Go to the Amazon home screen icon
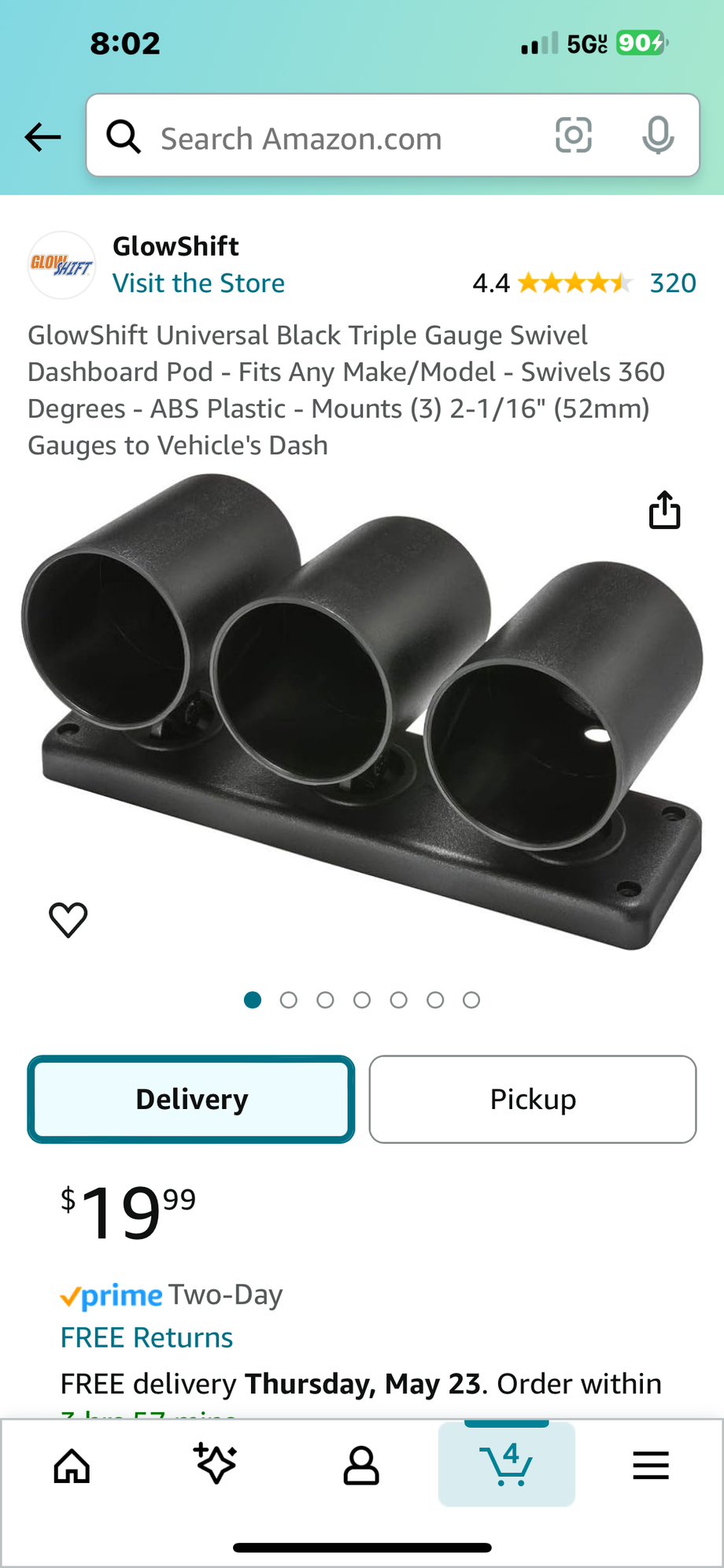 (72, 1464)
